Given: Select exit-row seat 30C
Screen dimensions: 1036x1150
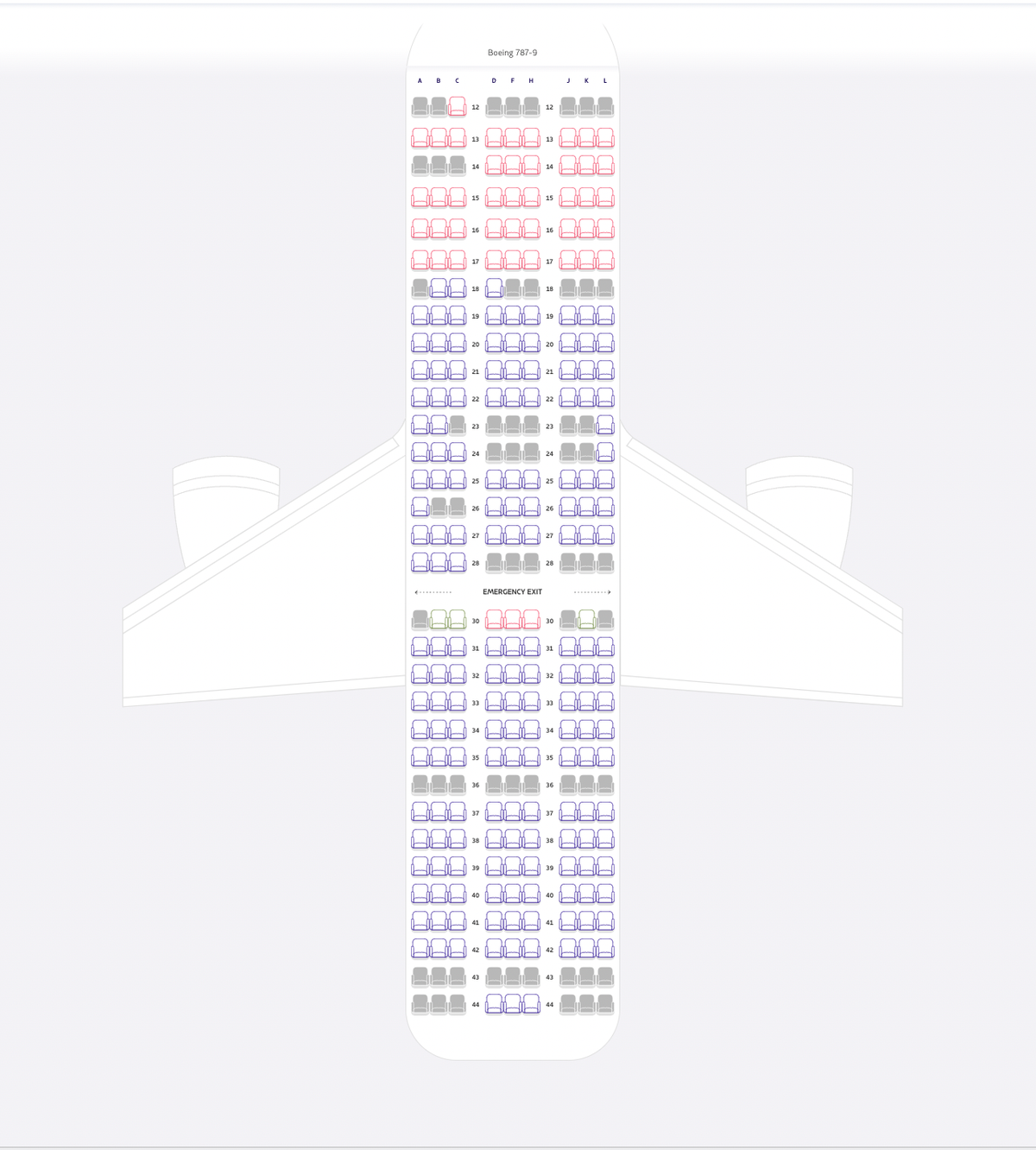Looking at the screenshot, I should [x=457, y=620].
